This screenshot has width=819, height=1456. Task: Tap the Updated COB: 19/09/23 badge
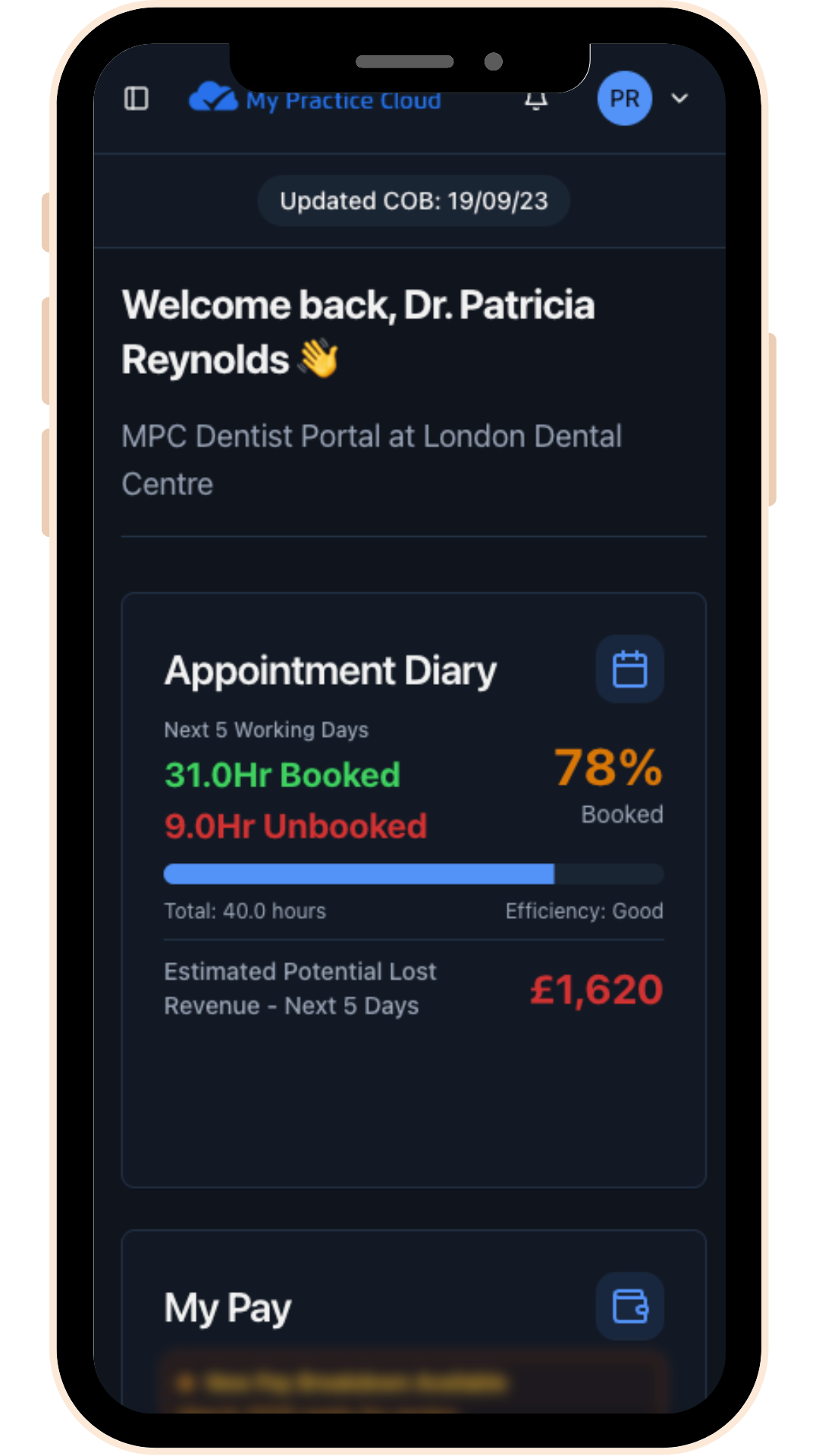tap(413, 200)
